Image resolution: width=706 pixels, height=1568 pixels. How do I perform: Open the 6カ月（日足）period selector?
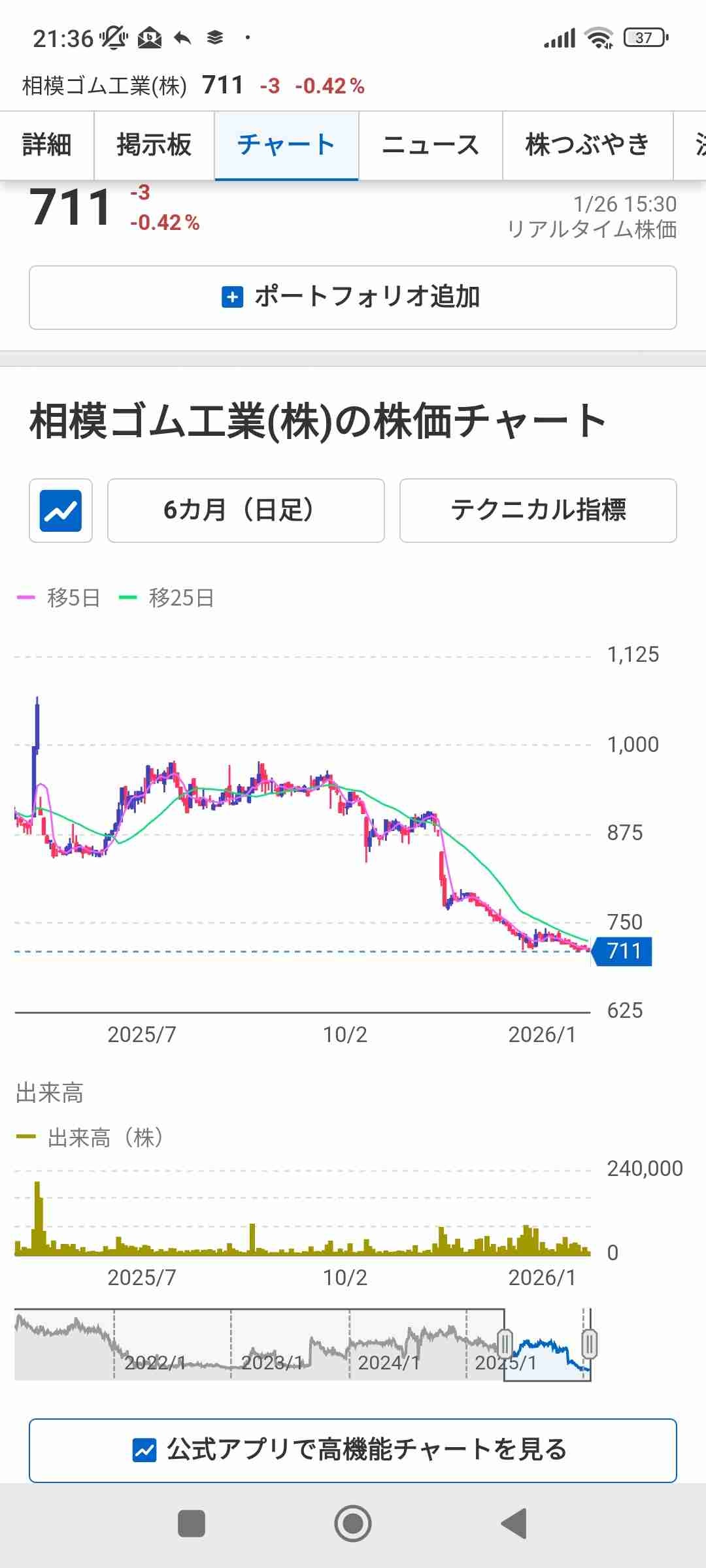tap(246, 510)
